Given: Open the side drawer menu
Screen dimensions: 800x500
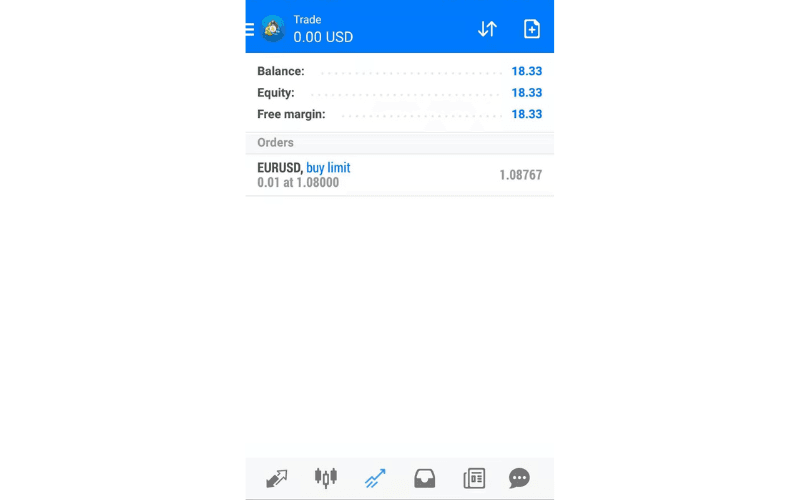Looking at the screenshot, I should (x=250, y=29).
